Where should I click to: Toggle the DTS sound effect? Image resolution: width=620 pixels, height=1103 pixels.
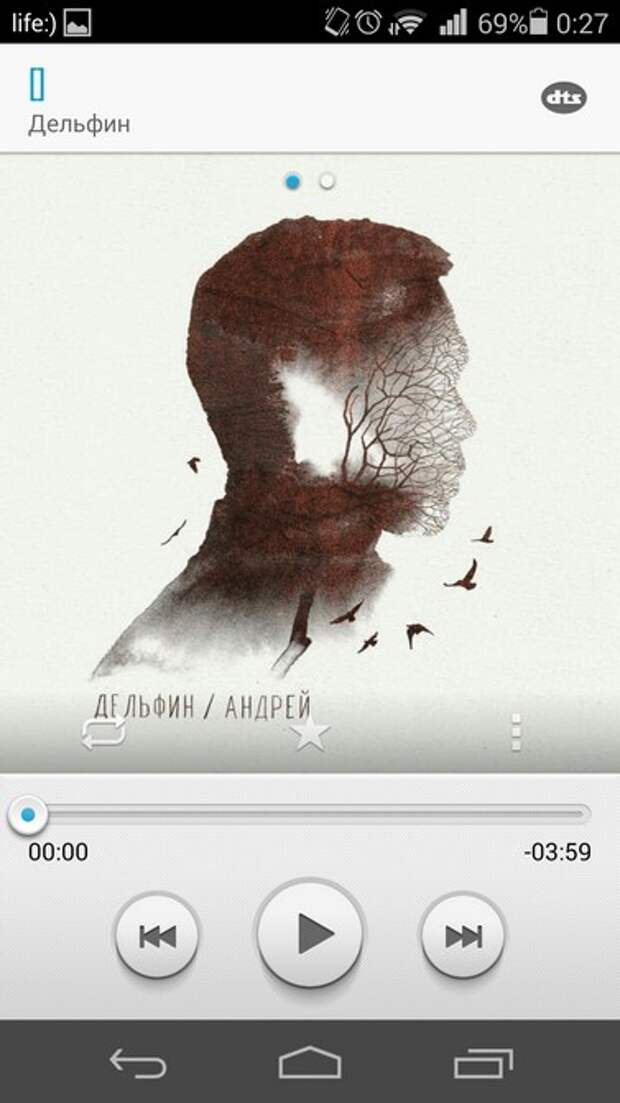[x=564, y=98]
